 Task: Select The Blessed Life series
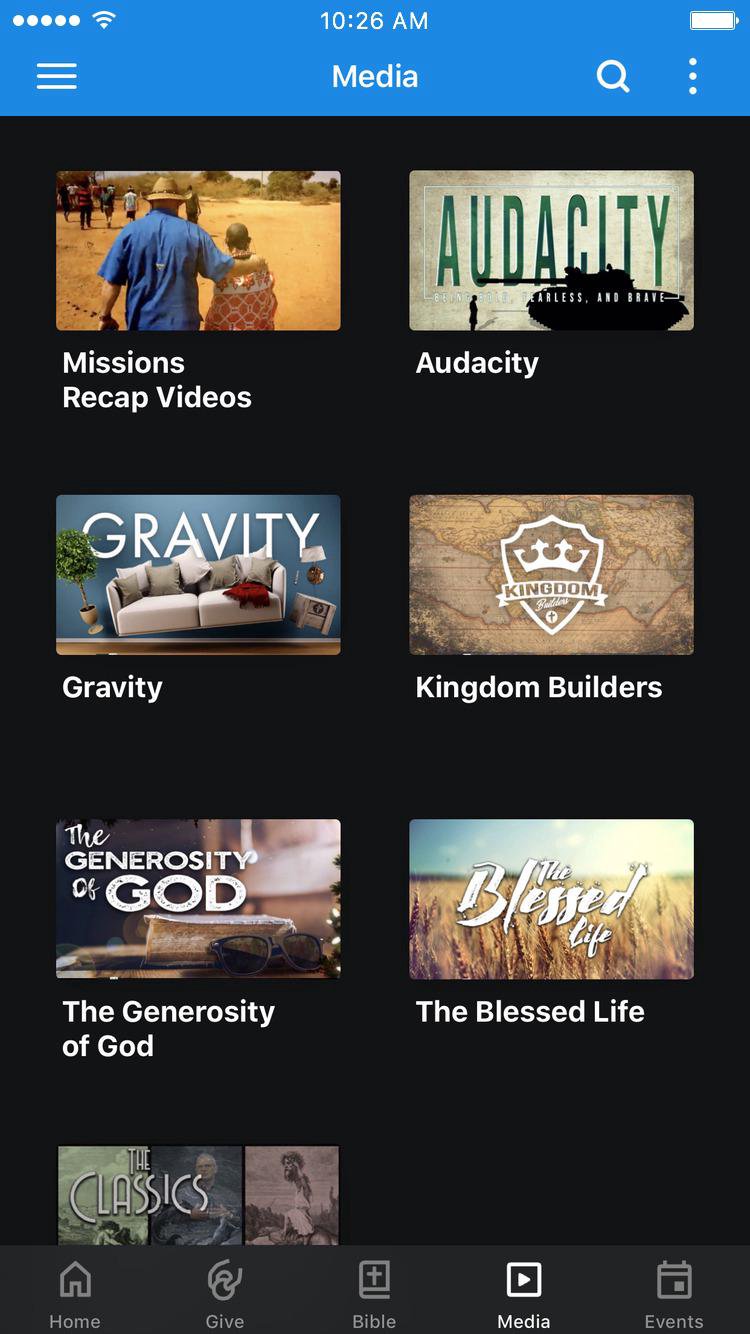coord(551,899)
